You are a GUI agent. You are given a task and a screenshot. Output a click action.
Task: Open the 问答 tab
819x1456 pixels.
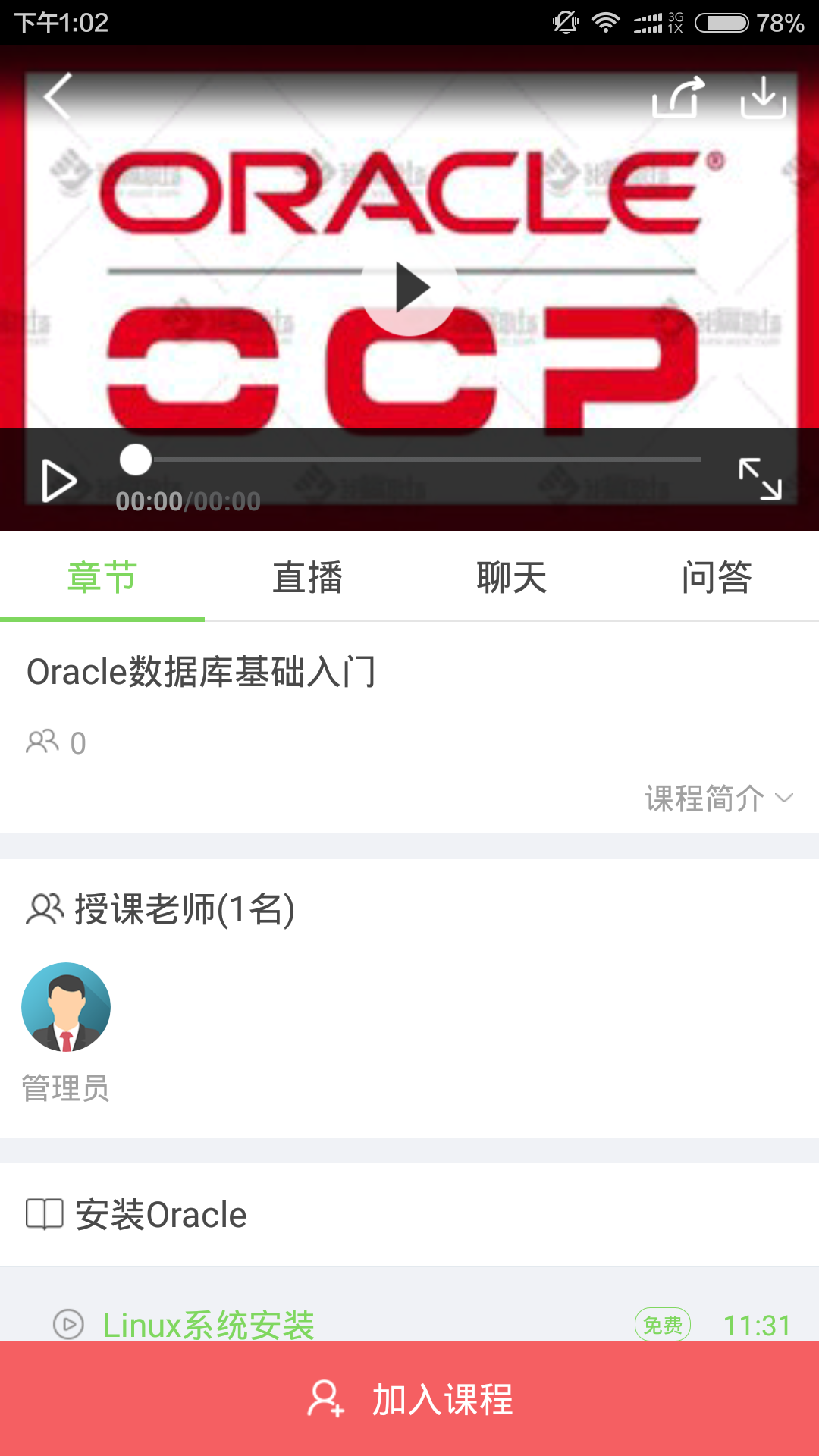[717, 577]
